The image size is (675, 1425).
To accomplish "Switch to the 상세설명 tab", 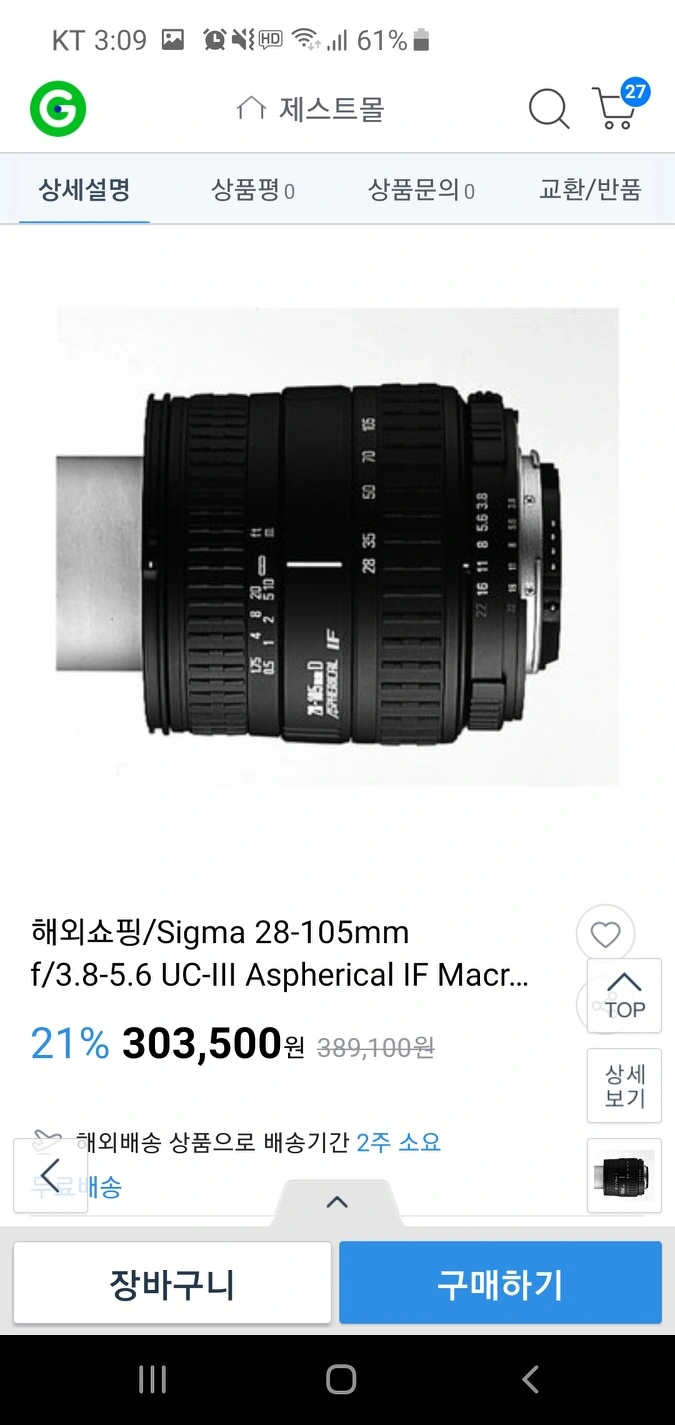I will pyautogui.click(x=84, y=189).
